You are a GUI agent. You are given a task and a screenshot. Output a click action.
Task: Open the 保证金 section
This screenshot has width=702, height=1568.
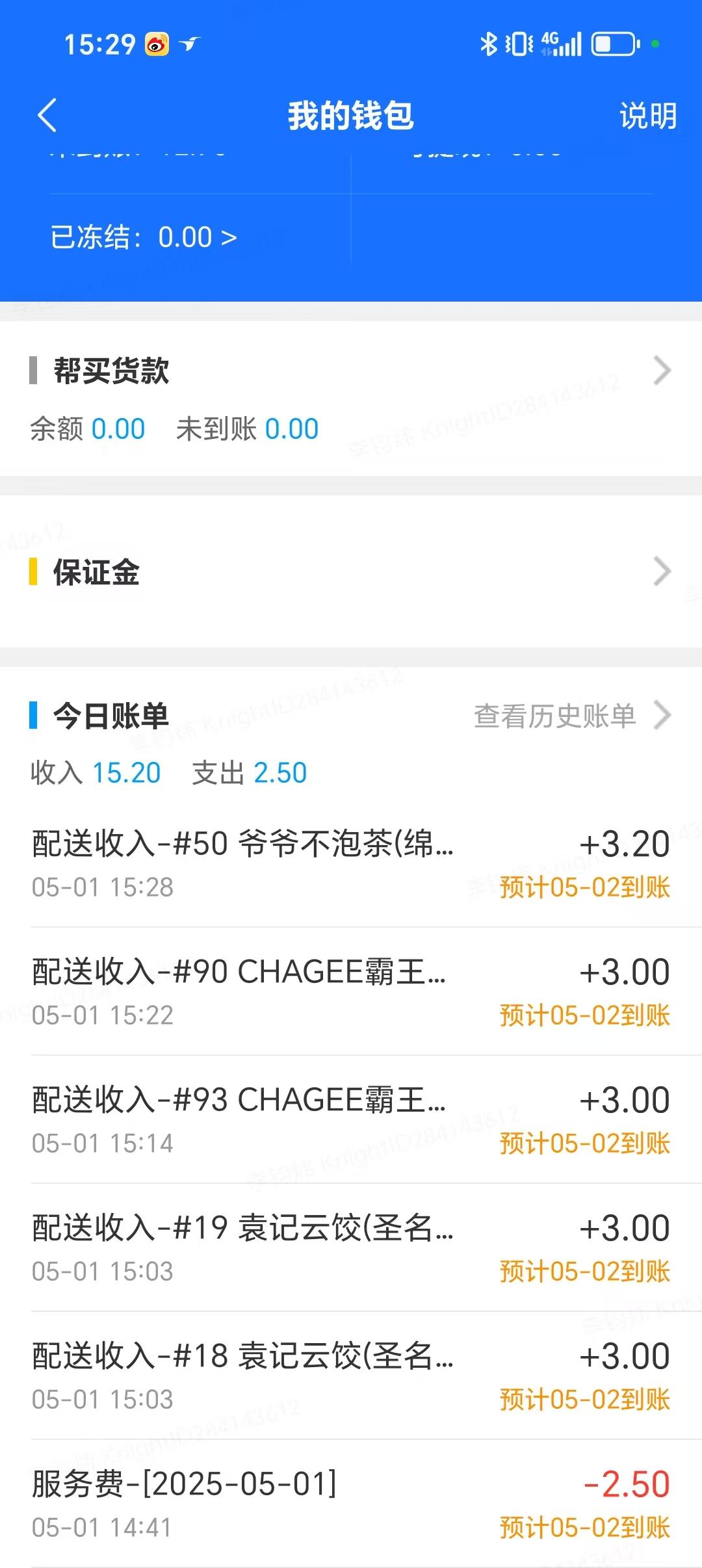coord(351,571)
